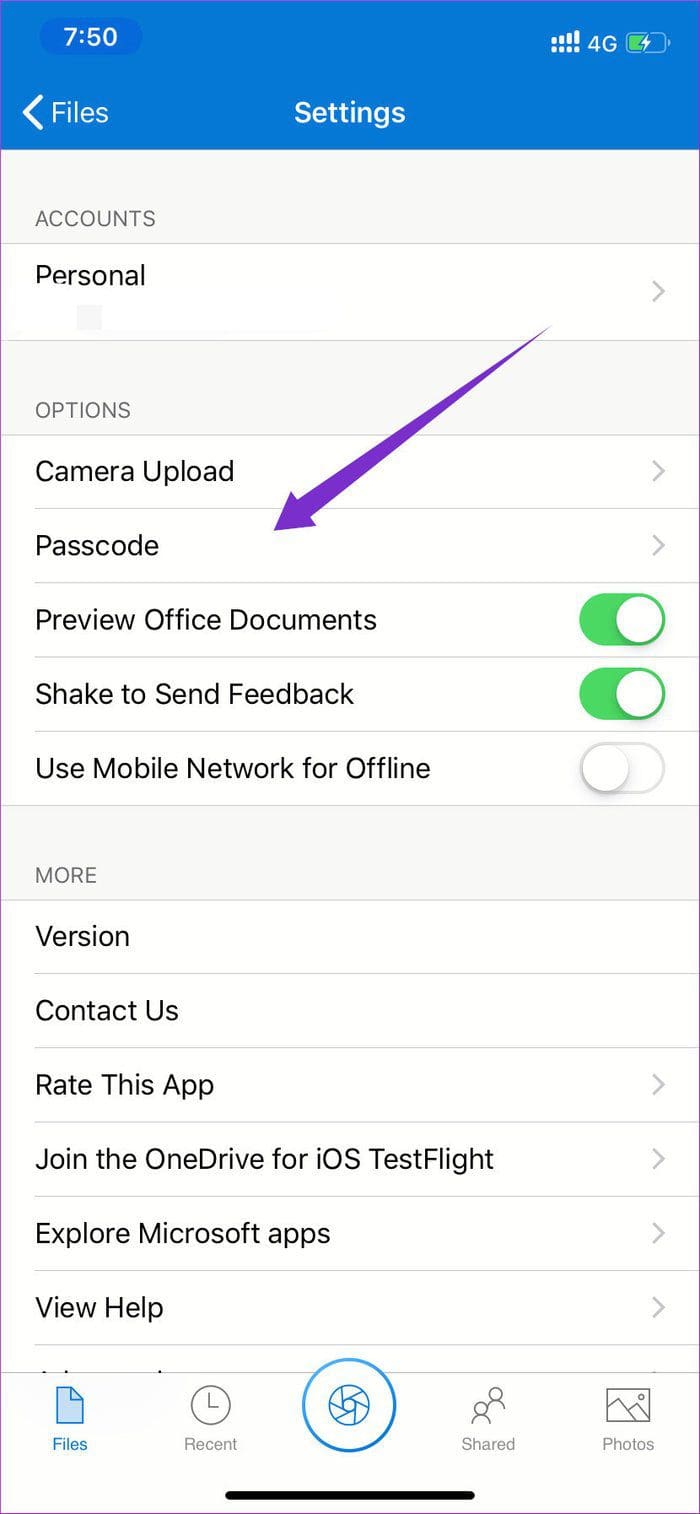Open the Personal account row

point(350,291)
